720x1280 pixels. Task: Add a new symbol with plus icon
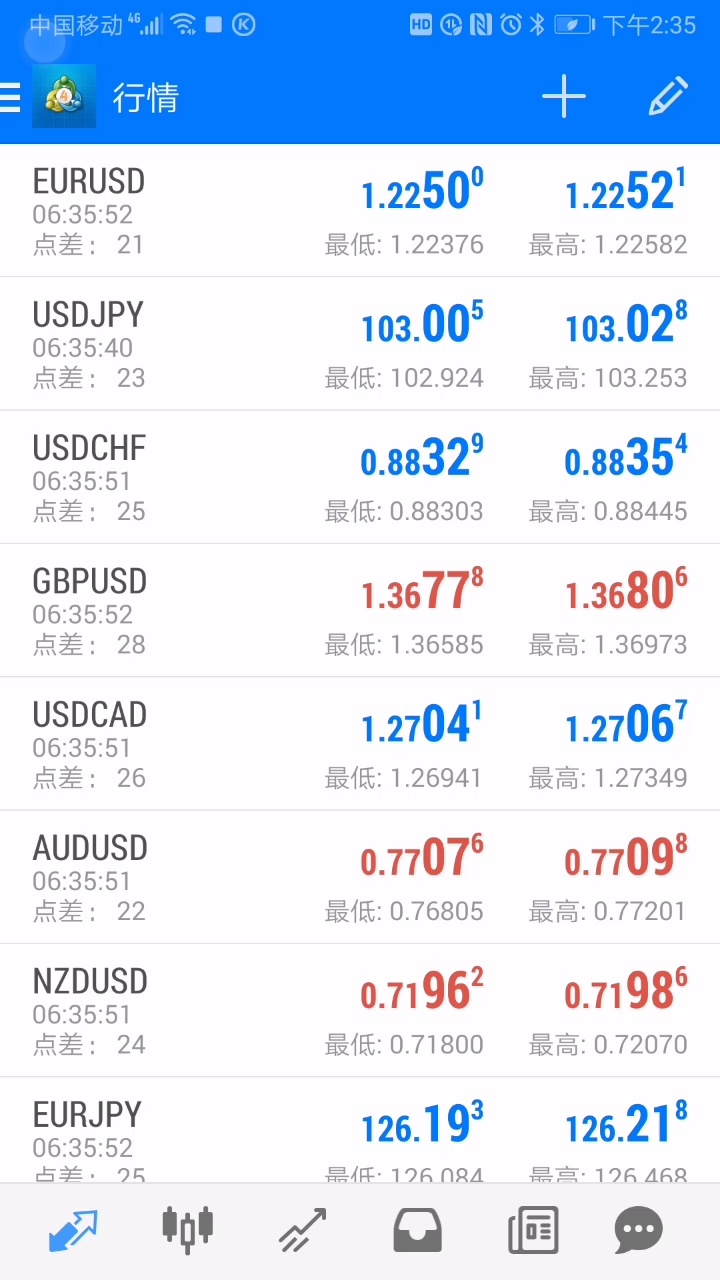(564, 97)
